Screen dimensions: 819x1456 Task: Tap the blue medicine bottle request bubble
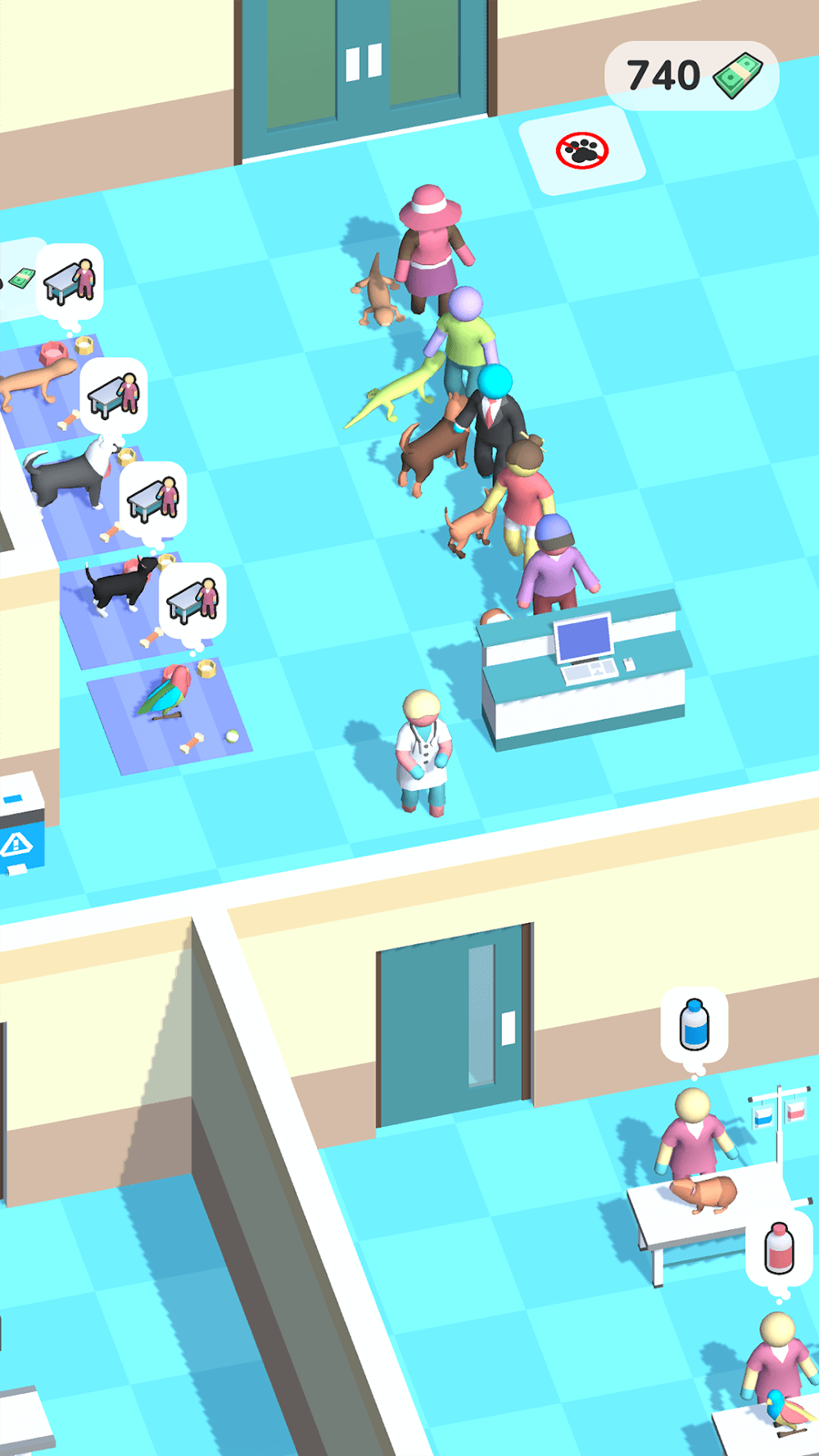(x=695, y=1024)
